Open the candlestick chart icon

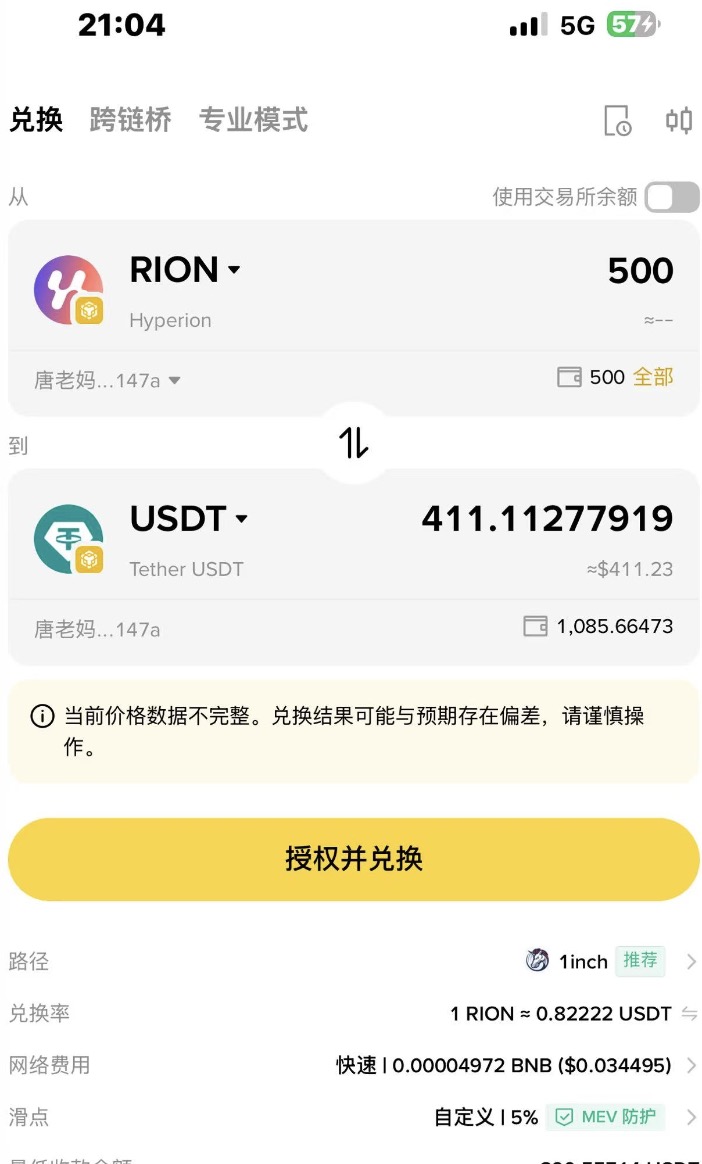point(678,120)
